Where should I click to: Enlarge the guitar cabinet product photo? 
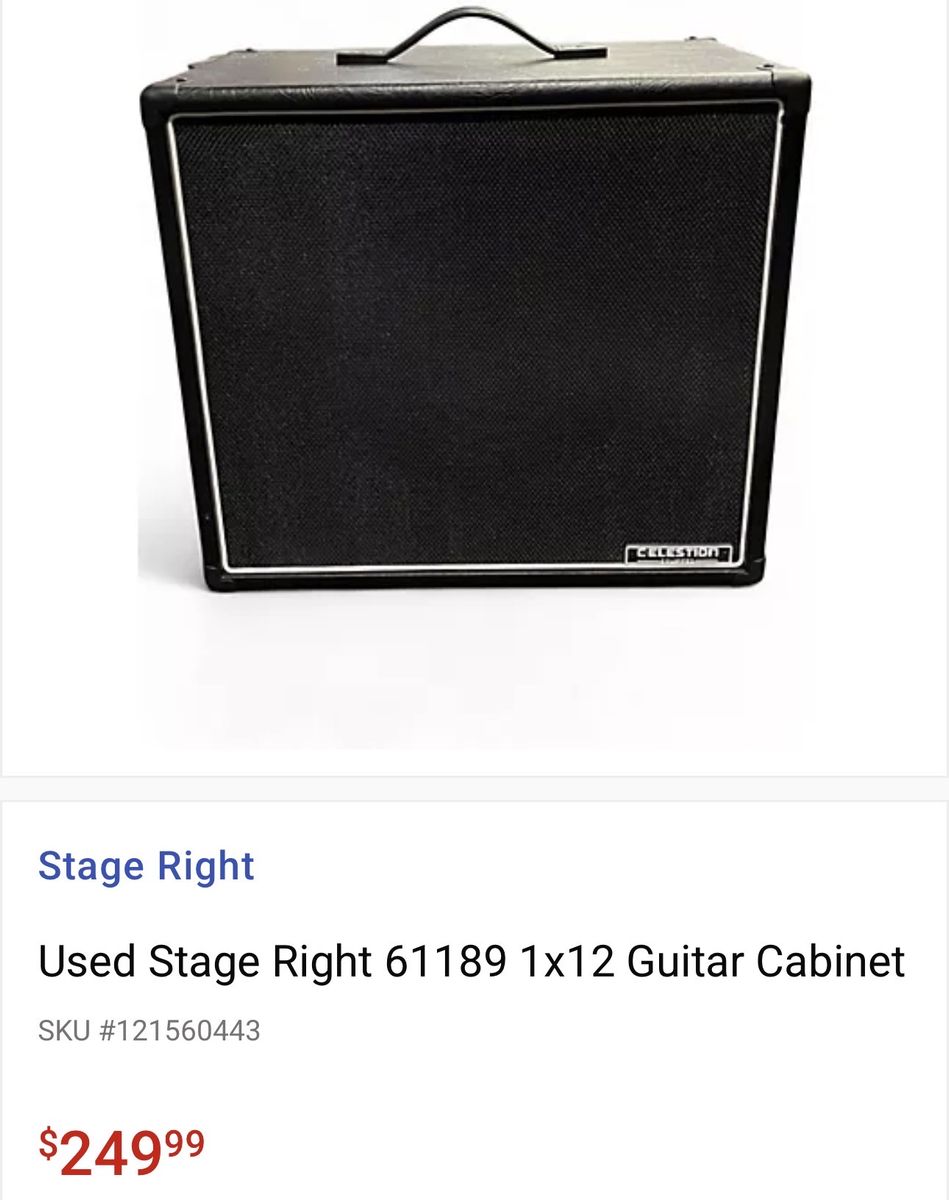[x=474, y=340]
